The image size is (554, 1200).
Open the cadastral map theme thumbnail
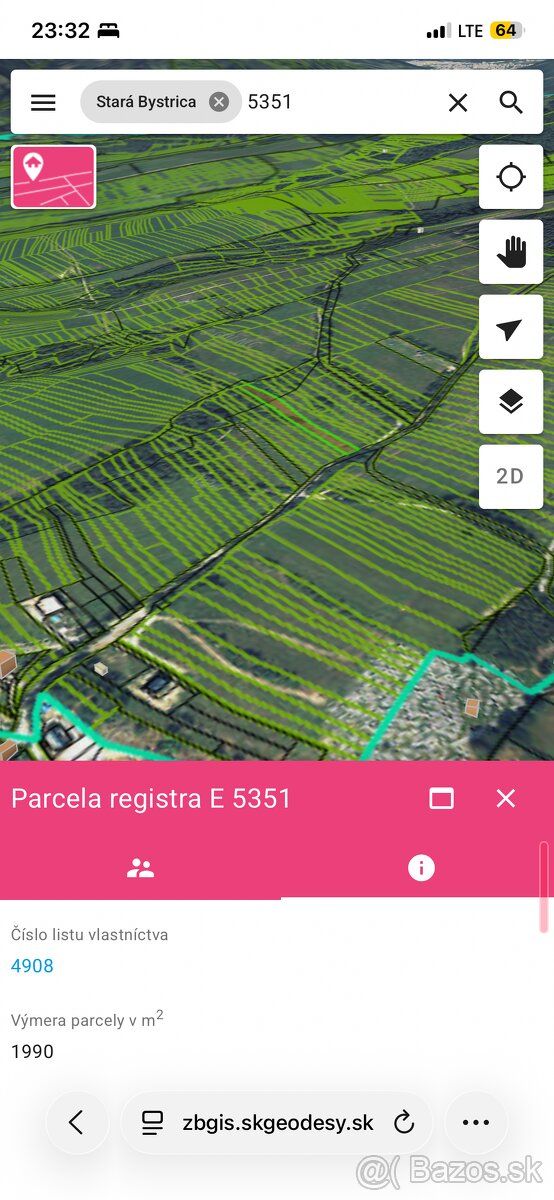pos(54,177)
